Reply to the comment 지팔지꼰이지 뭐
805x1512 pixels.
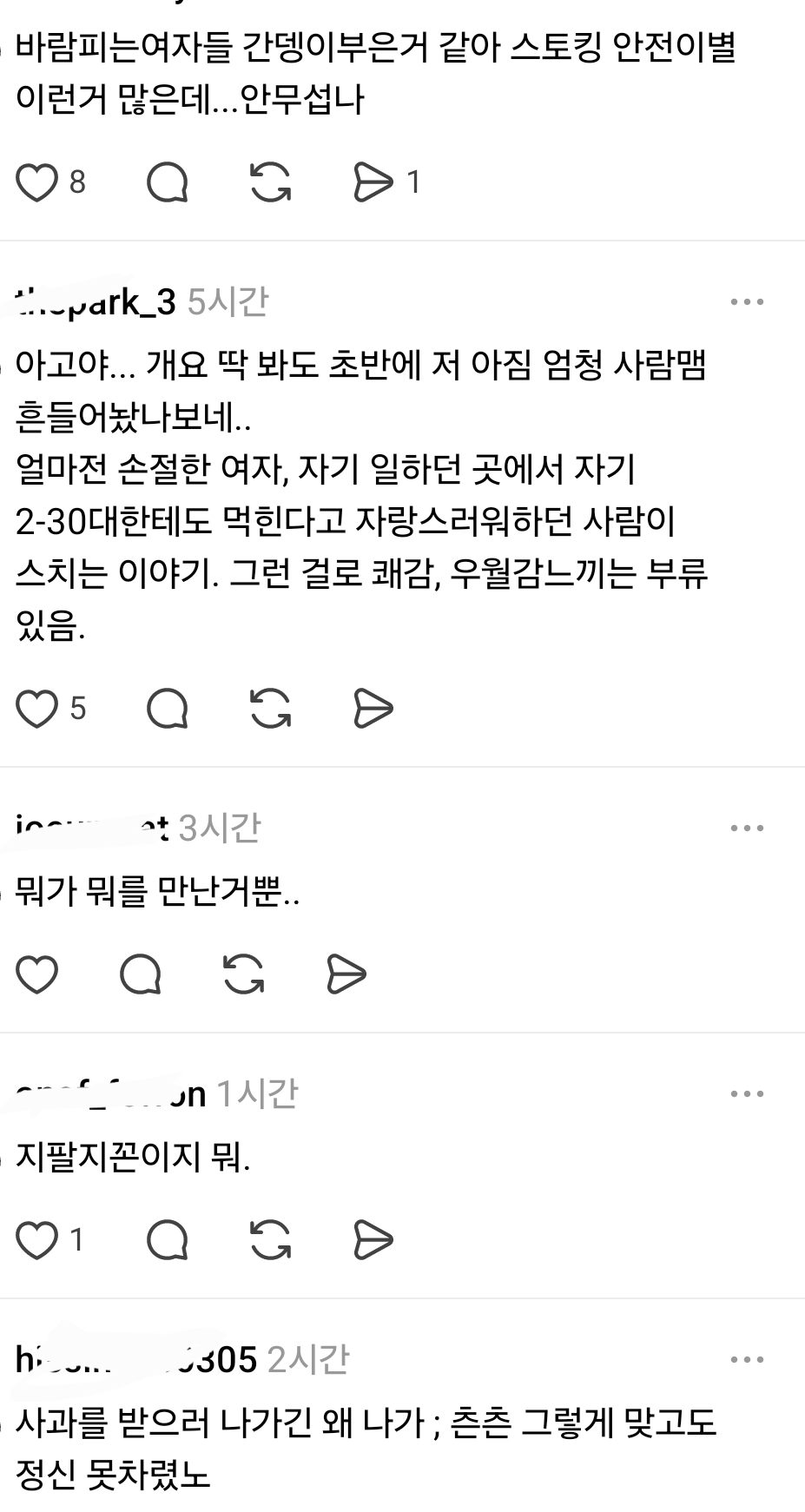pyautogui.click(x=168, y=1239)
